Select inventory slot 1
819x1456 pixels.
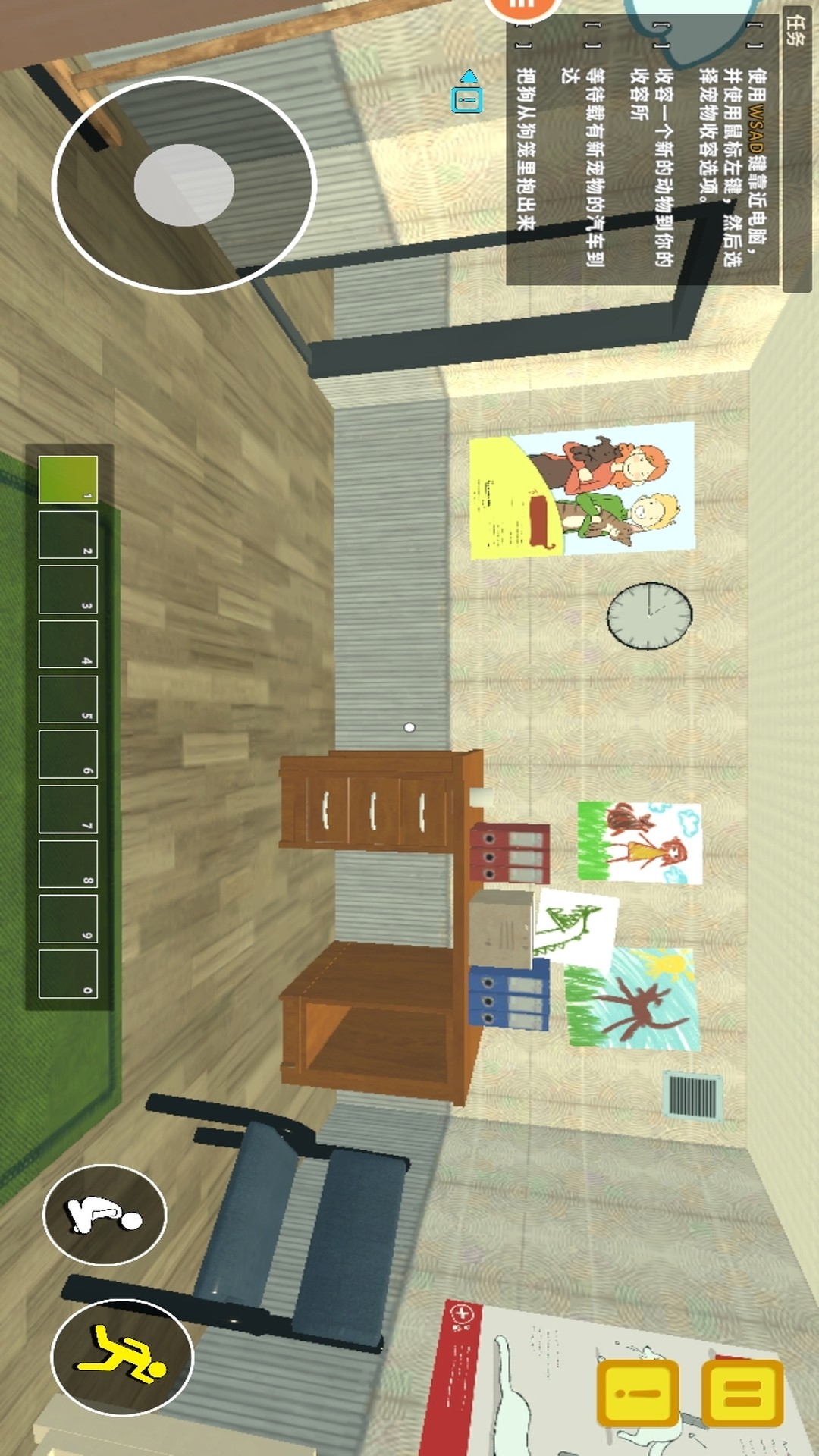pyautogui.click(x=68, y=479)
